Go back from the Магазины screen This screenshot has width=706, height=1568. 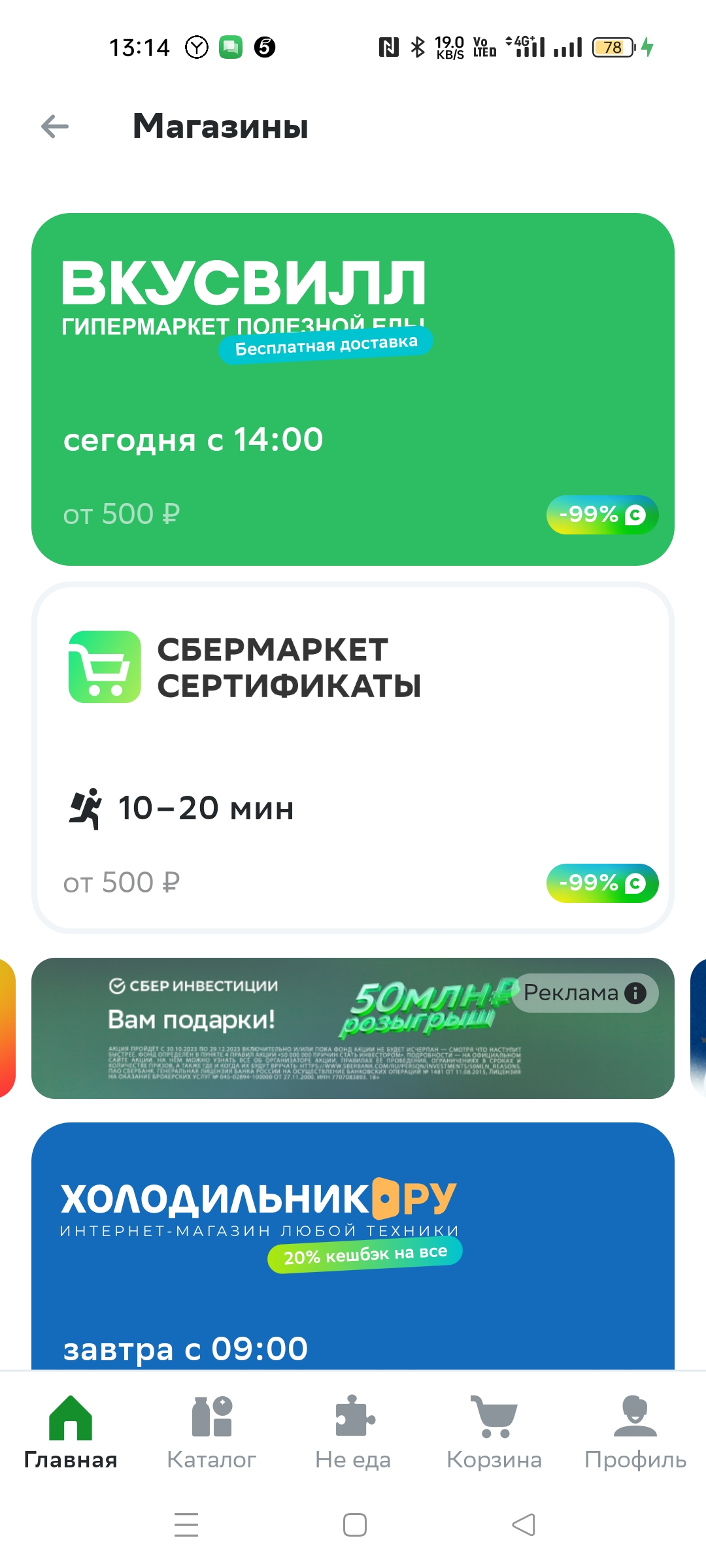point(55,126)
